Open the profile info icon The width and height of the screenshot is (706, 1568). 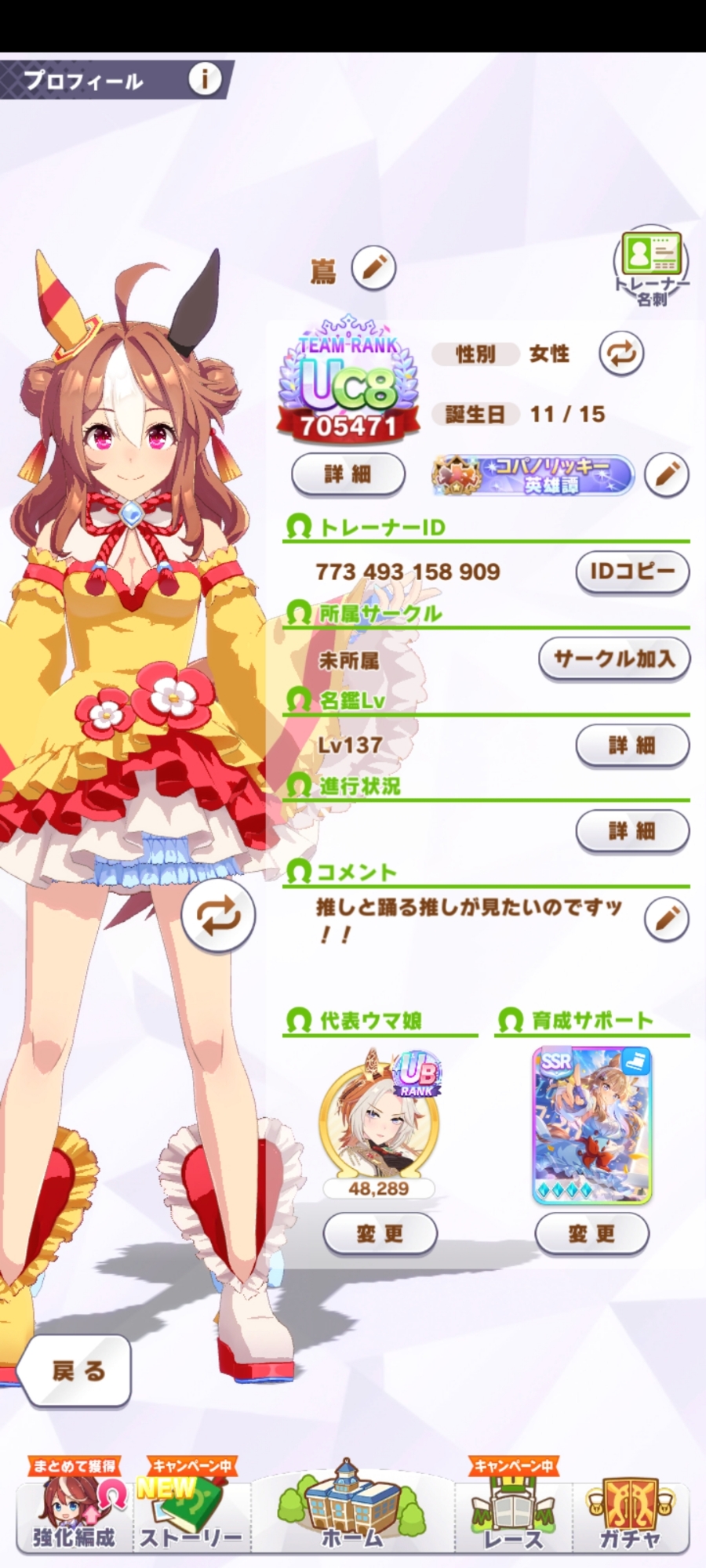tap(205, 79)
